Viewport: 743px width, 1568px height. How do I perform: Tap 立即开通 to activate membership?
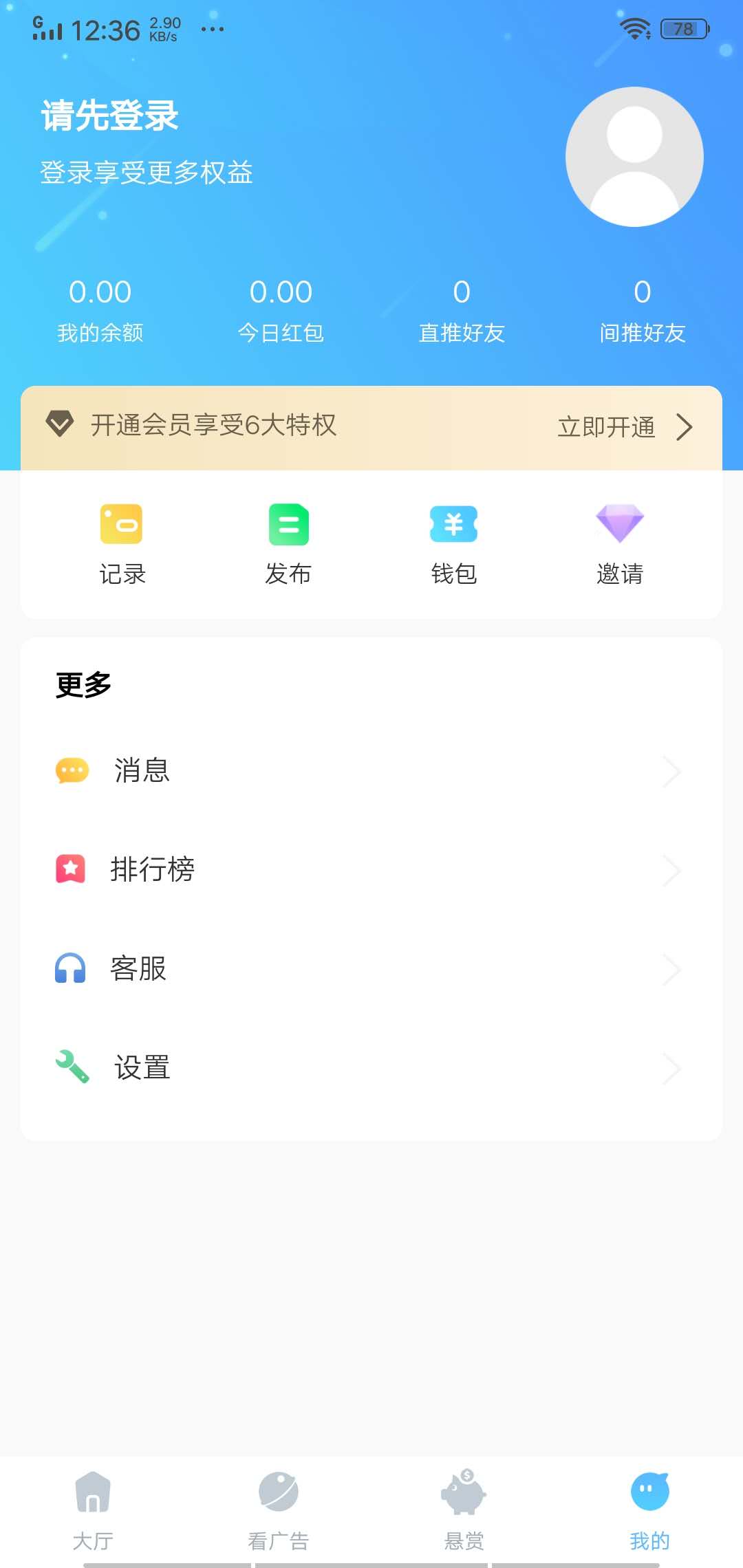pyautogui.click(x=605, y=426)
